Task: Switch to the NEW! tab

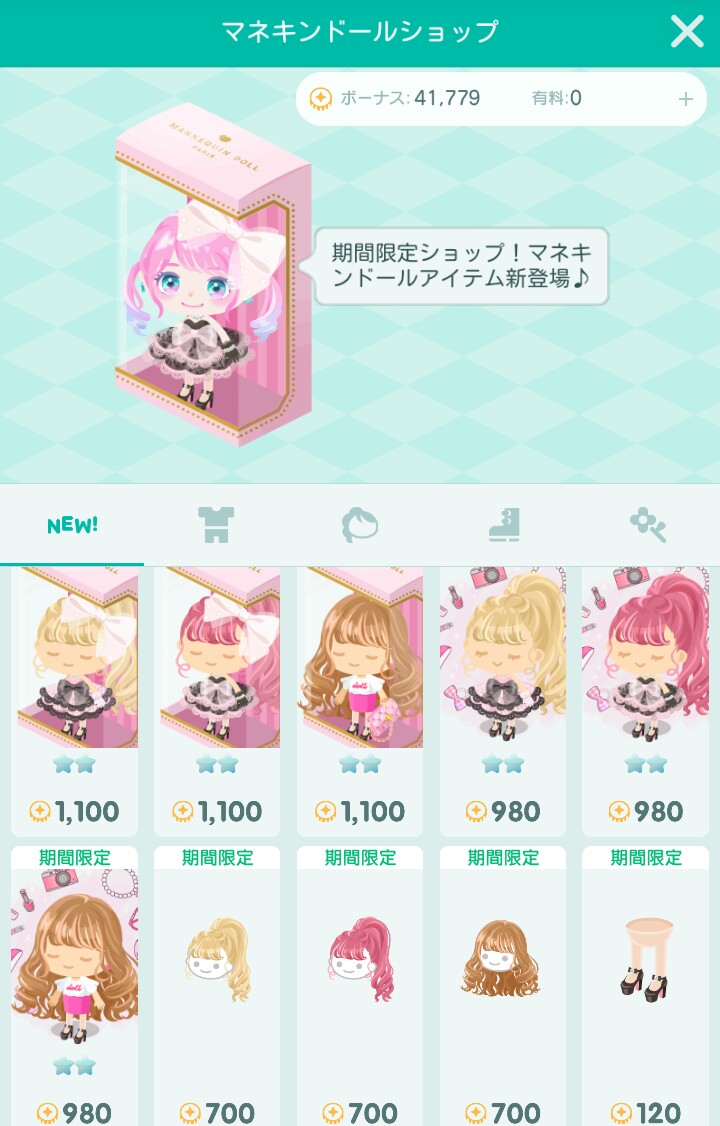Action: (x=72, y=525)
